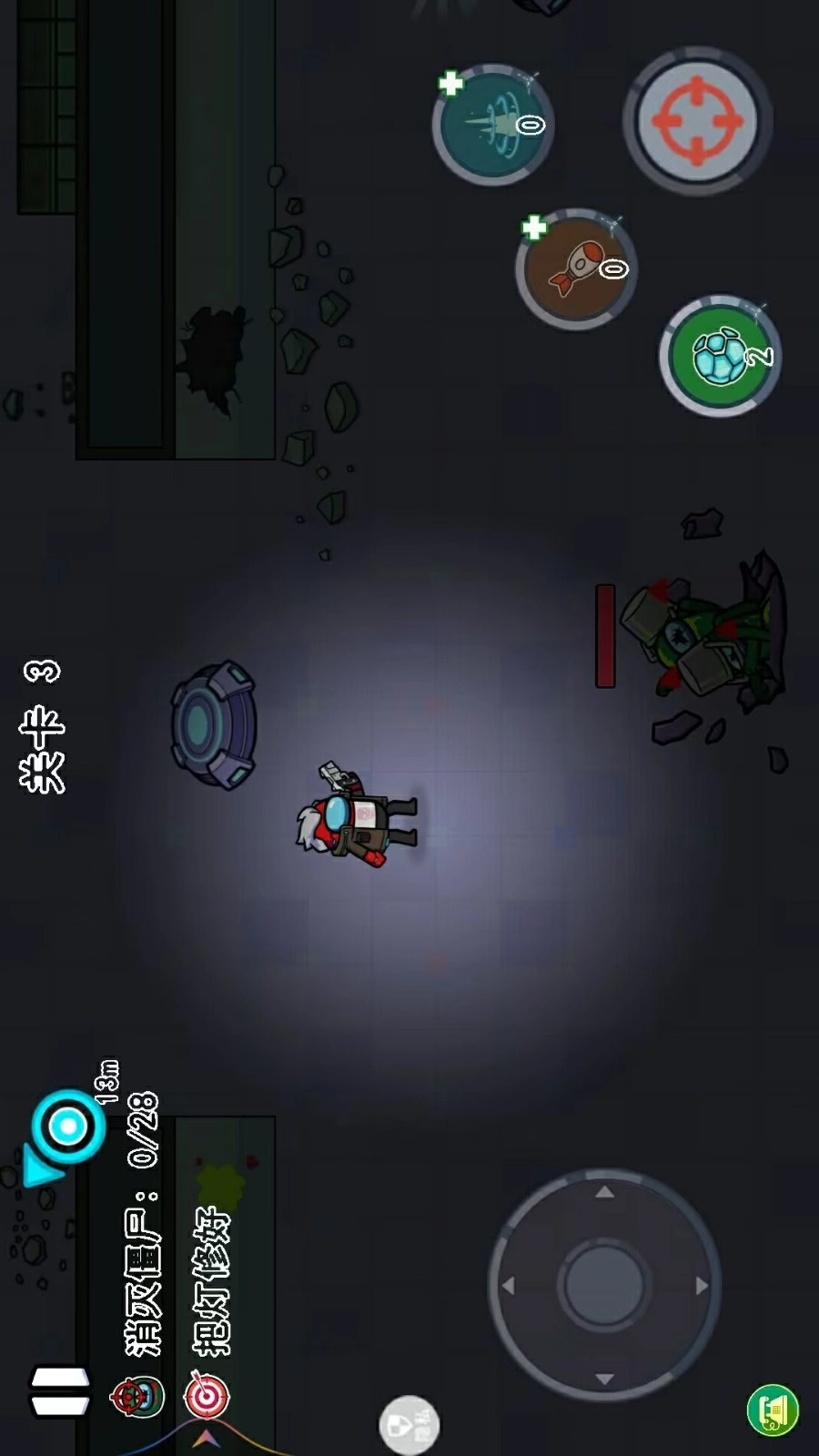Image resolution: width=819 pixels, height=1456 pixels.
Task: Throw the soccer ball grenade
Action: point(720,356)
